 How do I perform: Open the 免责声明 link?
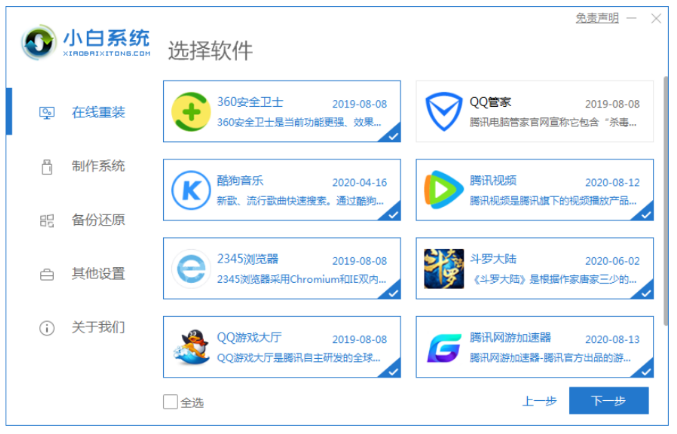point(596,18)
